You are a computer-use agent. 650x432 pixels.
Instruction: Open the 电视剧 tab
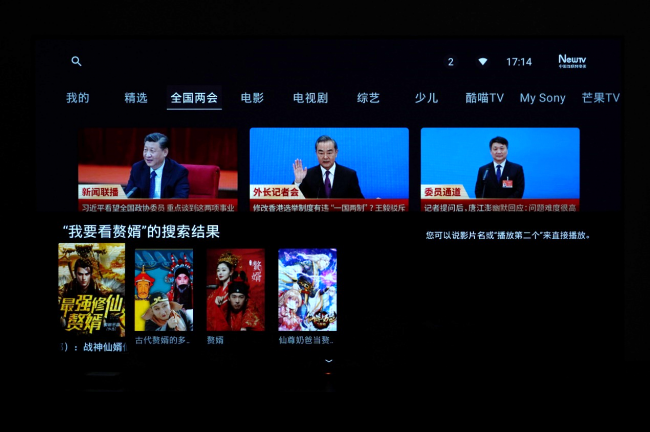(x=310, y=98)
